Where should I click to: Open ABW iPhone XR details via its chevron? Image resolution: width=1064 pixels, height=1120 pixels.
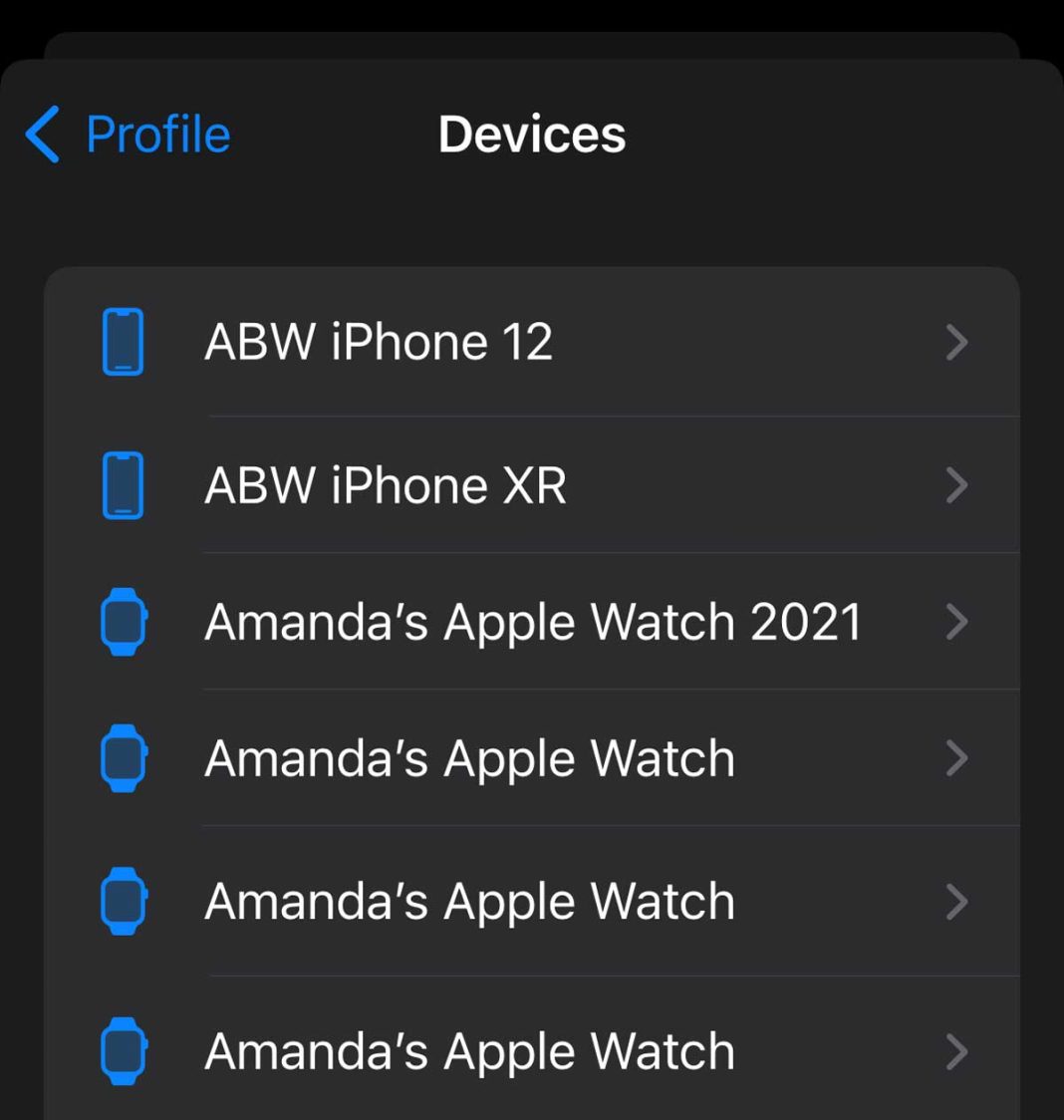coord(956,485)
